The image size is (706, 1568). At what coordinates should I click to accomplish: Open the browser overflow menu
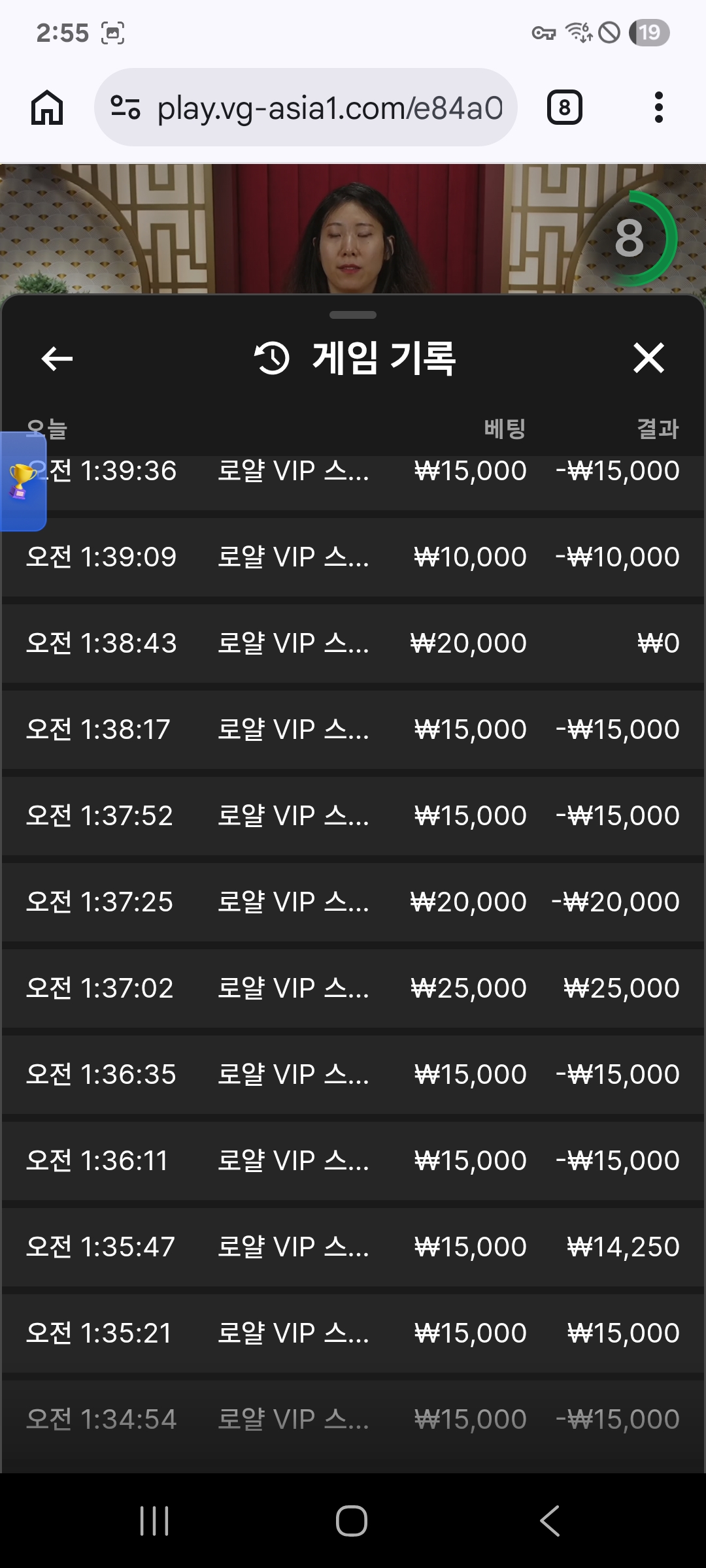click(x=658, y=108)
